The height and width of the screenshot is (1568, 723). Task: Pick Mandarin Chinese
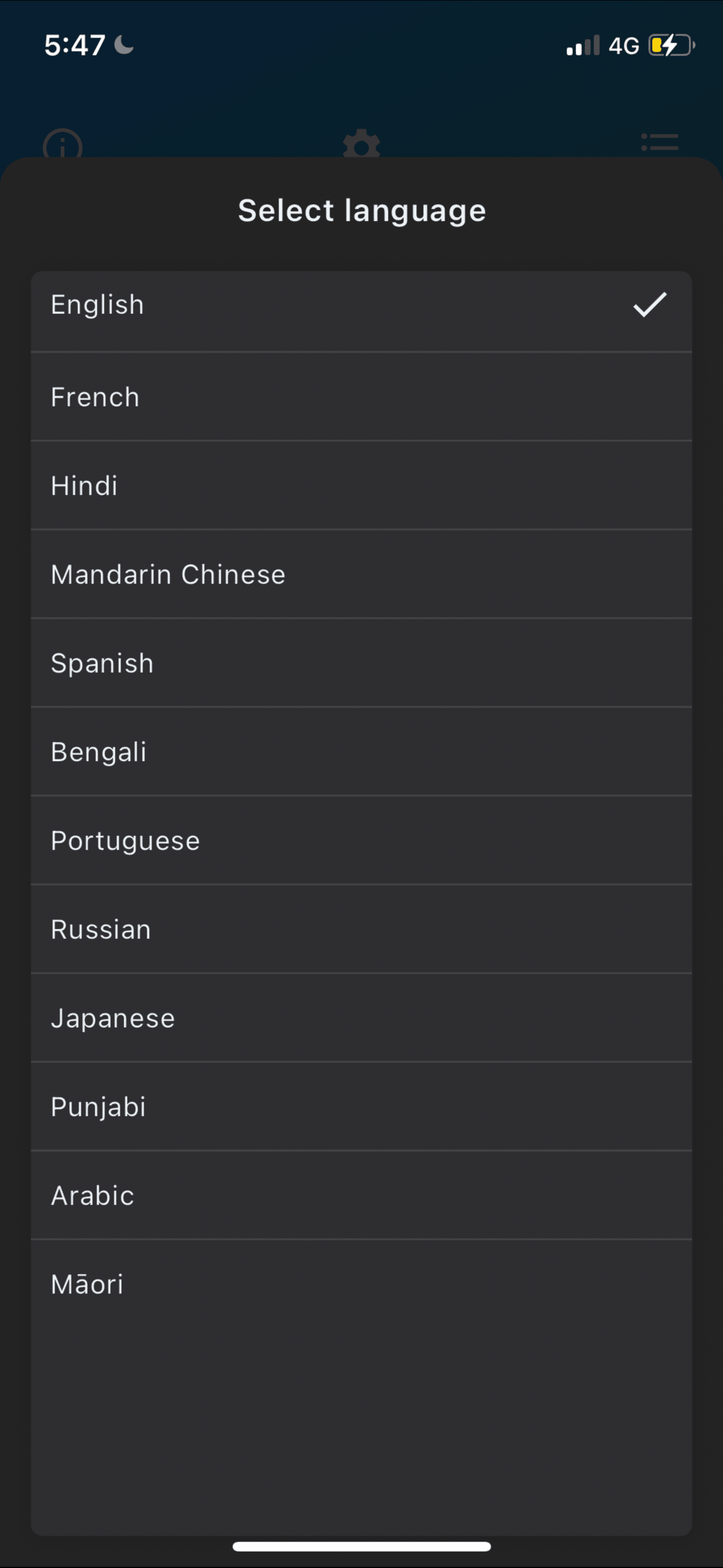(361, 575)
